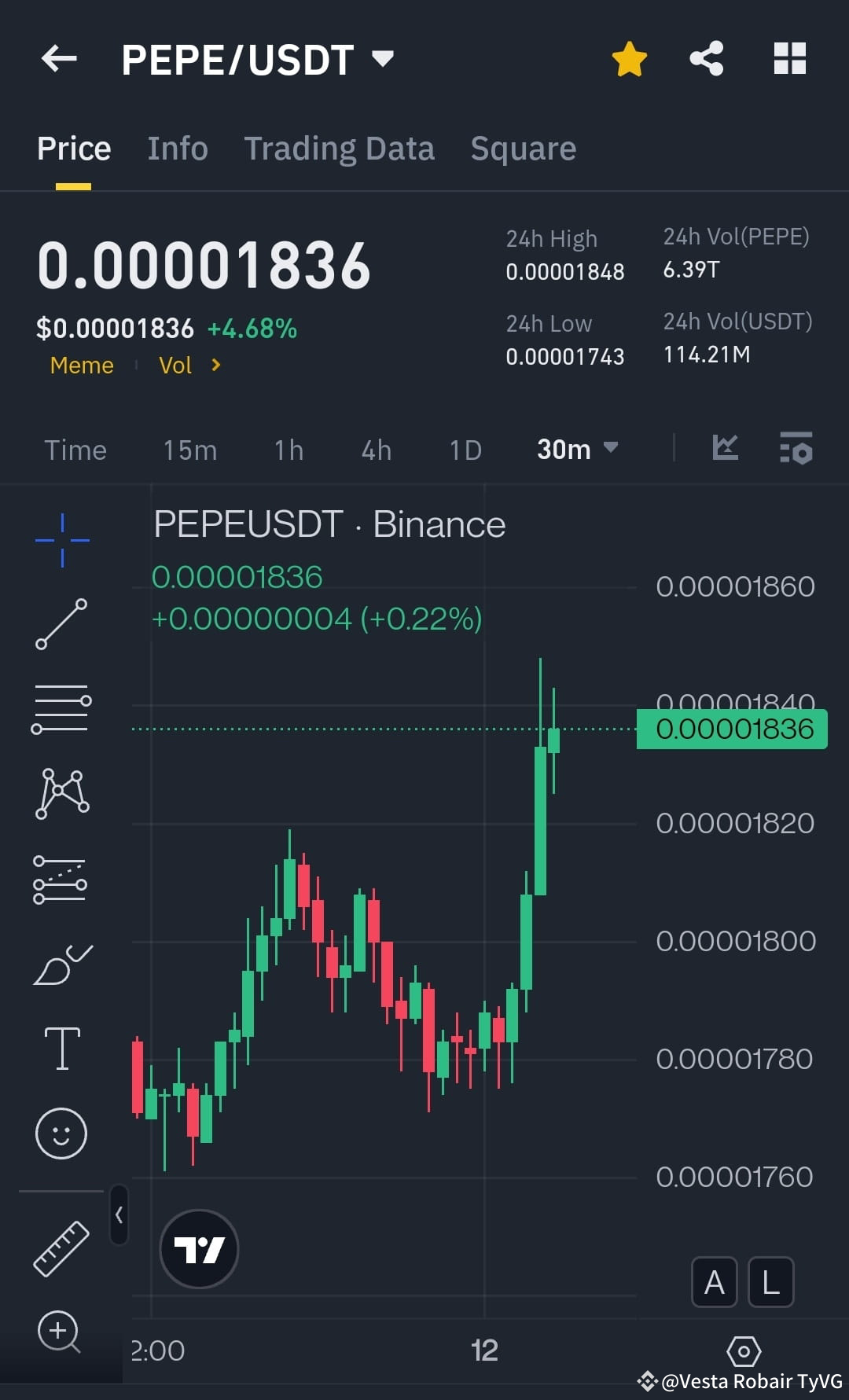The width and height of the screenshot is (849, 1400).
Task: Tap the TradingView logo on the chart
Action: point(199,1250)
